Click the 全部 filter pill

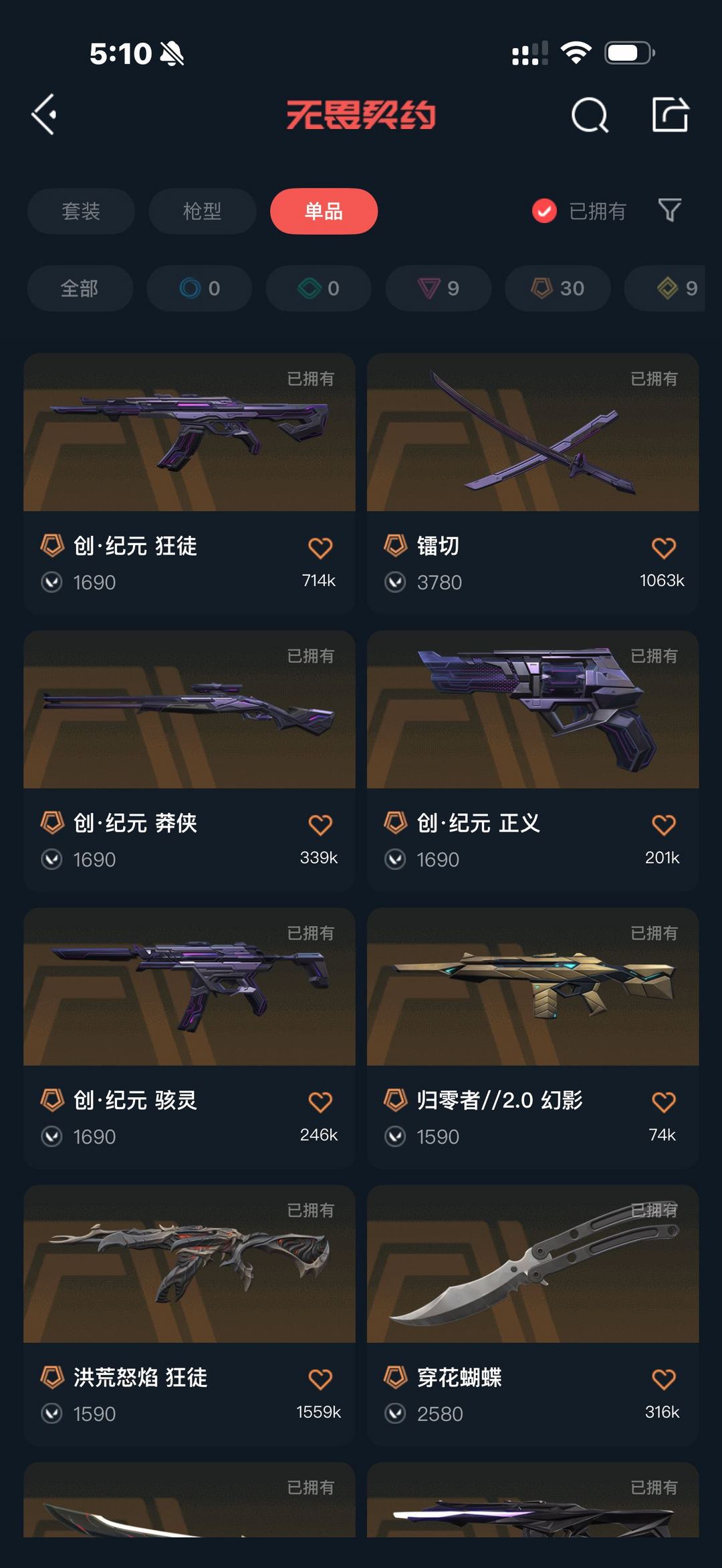[x=80, y=289]
